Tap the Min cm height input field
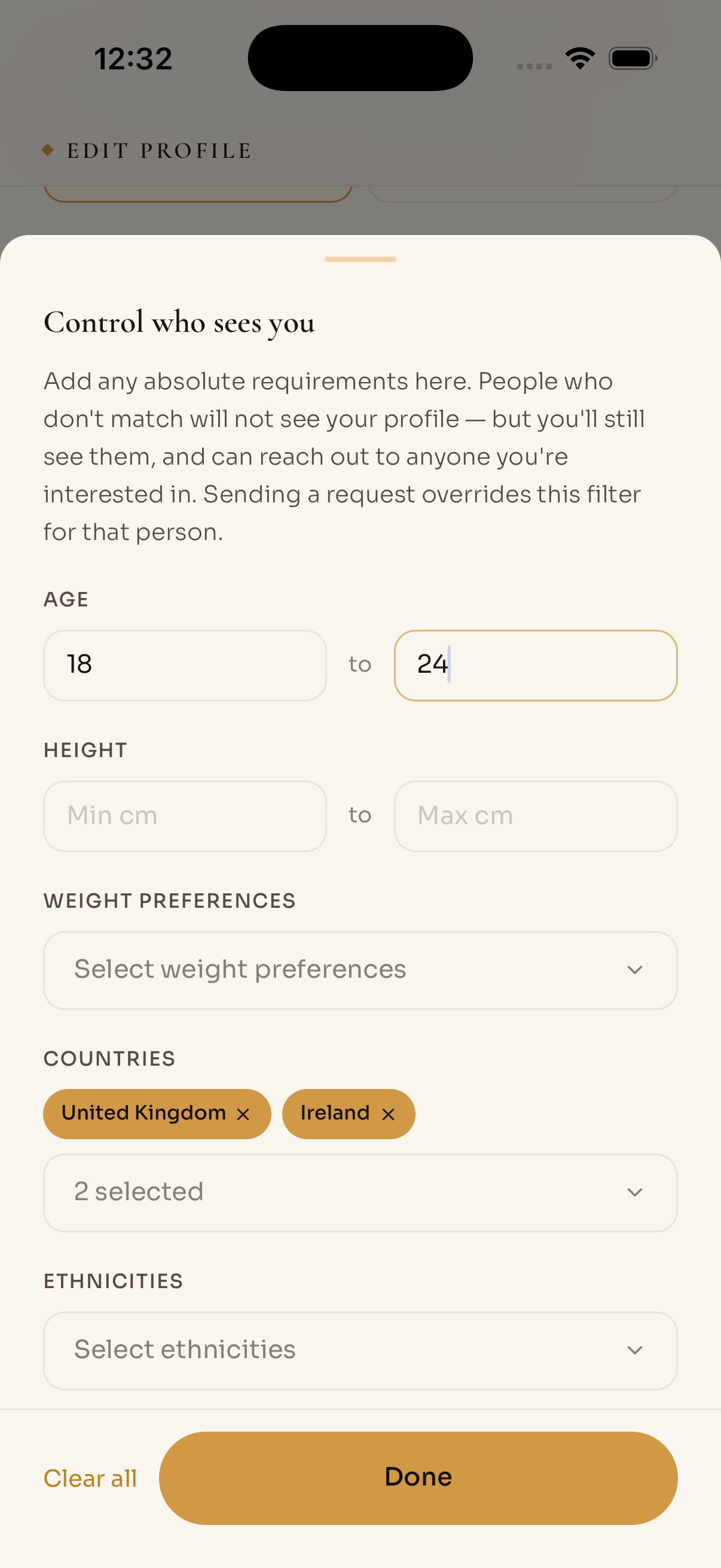The height and width of the screenshot is (1568, 721). [x=184, y=816]
